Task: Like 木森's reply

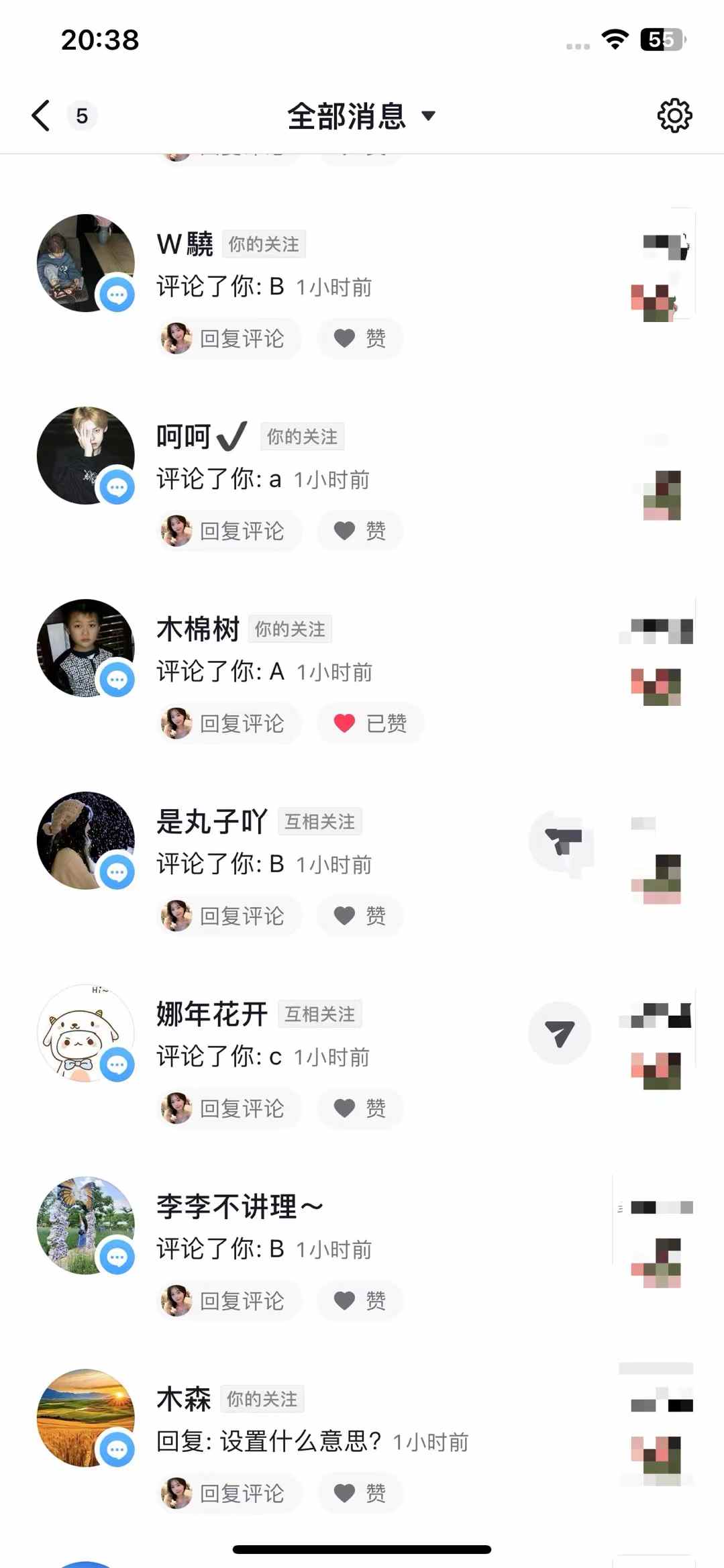Action: pyautogui.click(x=360, y=1494)
